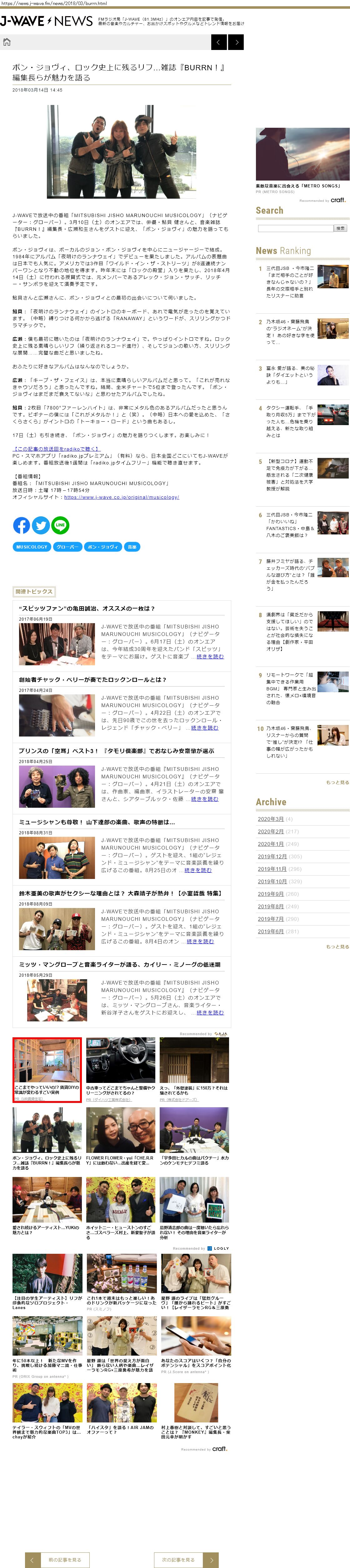Share article on Facebook
Image resolution: width=350 pixels, height=1568 pixels.
click(x=21, y=525)
